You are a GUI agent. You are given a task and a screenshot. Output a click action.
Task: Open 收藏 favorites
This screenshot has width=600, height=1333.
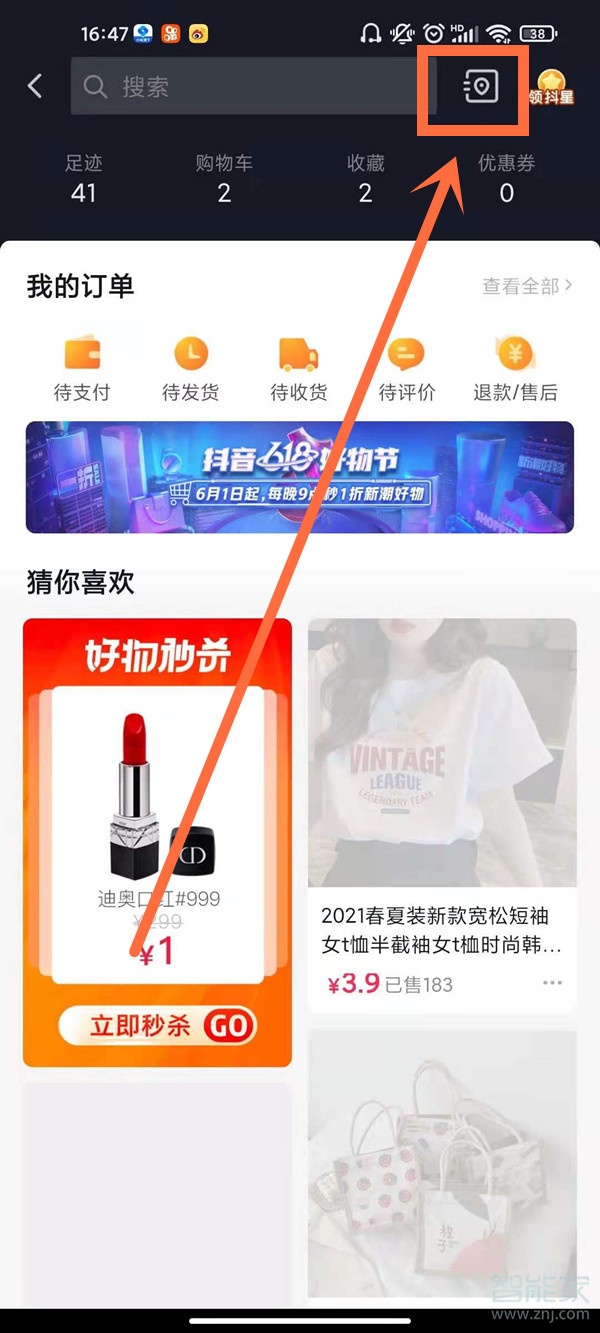pos(365,177)
